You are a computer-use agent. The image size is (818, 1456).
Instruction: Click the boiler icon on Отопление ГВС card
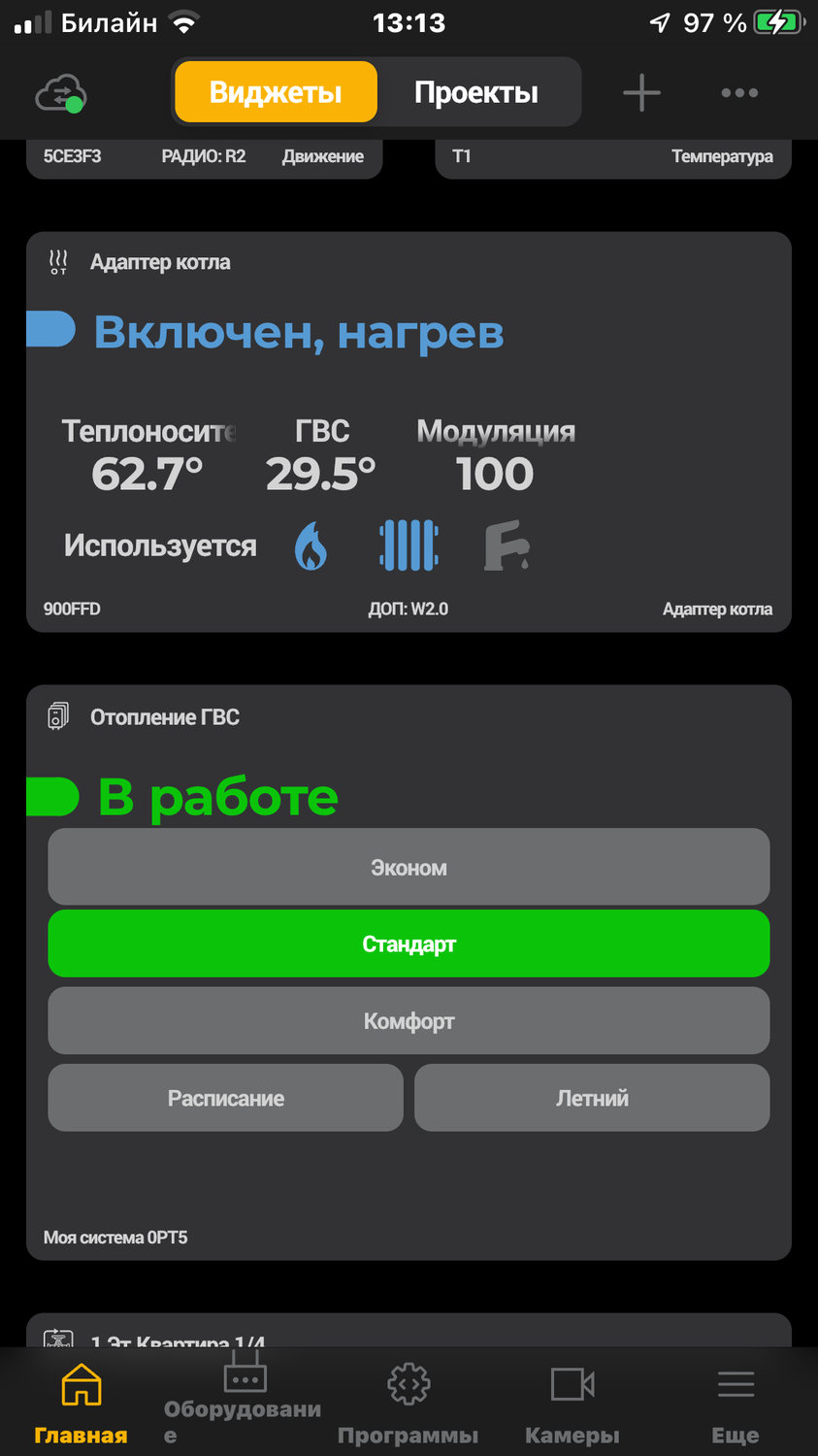click(x=57, y=716)
